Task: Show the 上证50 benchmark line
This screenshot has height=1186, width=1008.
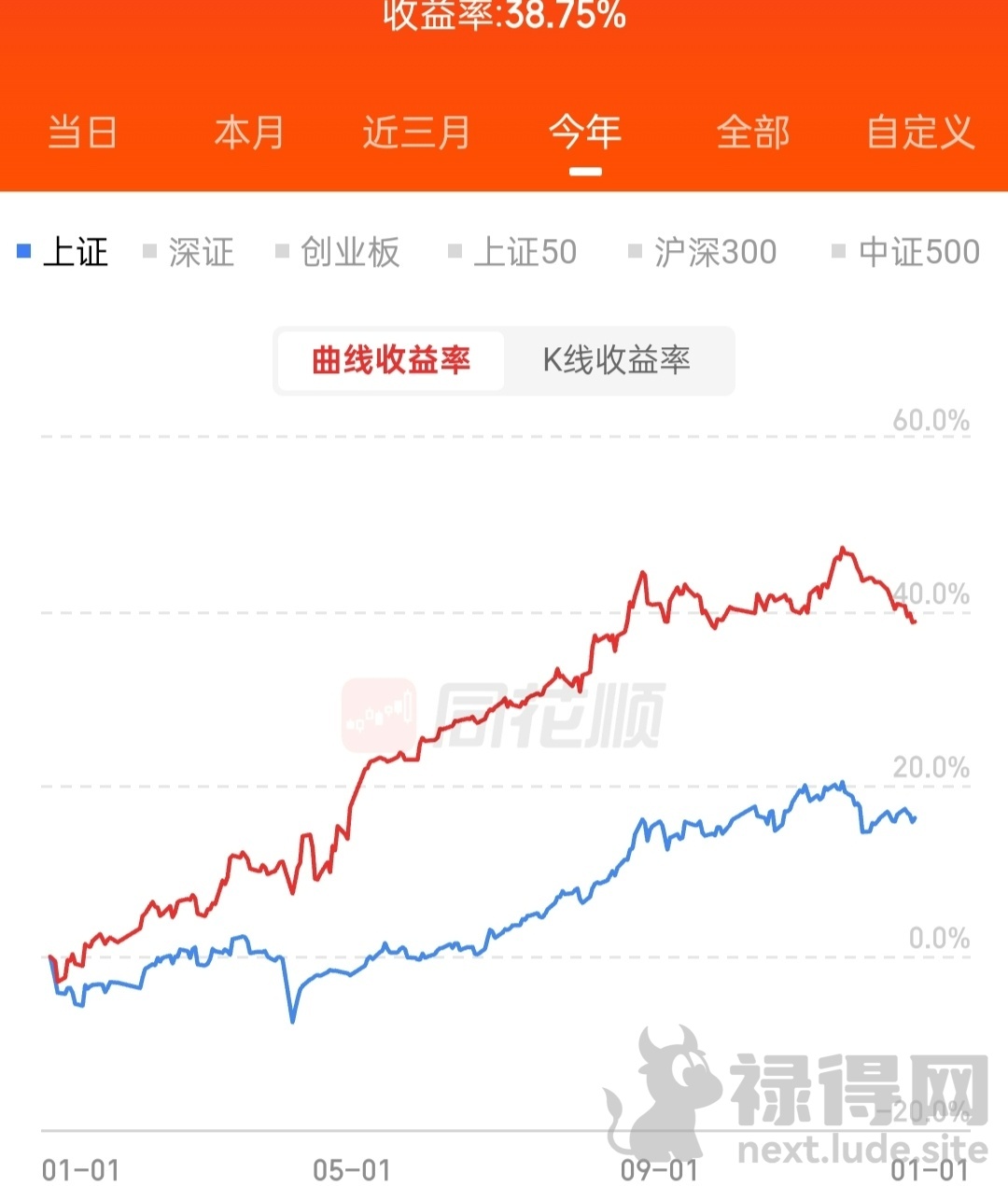Action: click(x=513, y=252)
